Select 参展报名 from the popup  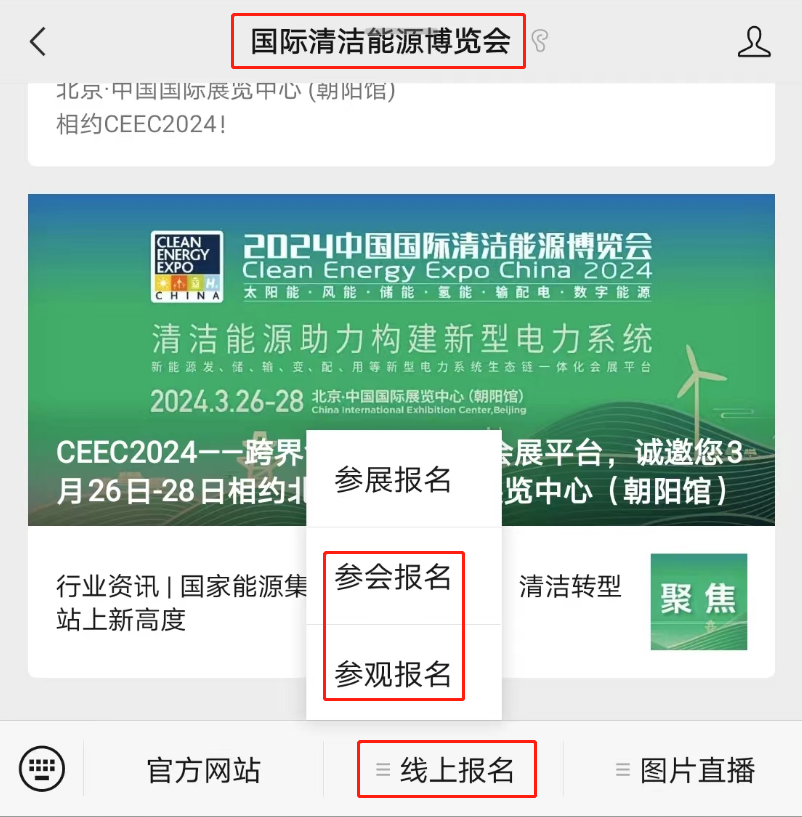(x=394, y=479)
